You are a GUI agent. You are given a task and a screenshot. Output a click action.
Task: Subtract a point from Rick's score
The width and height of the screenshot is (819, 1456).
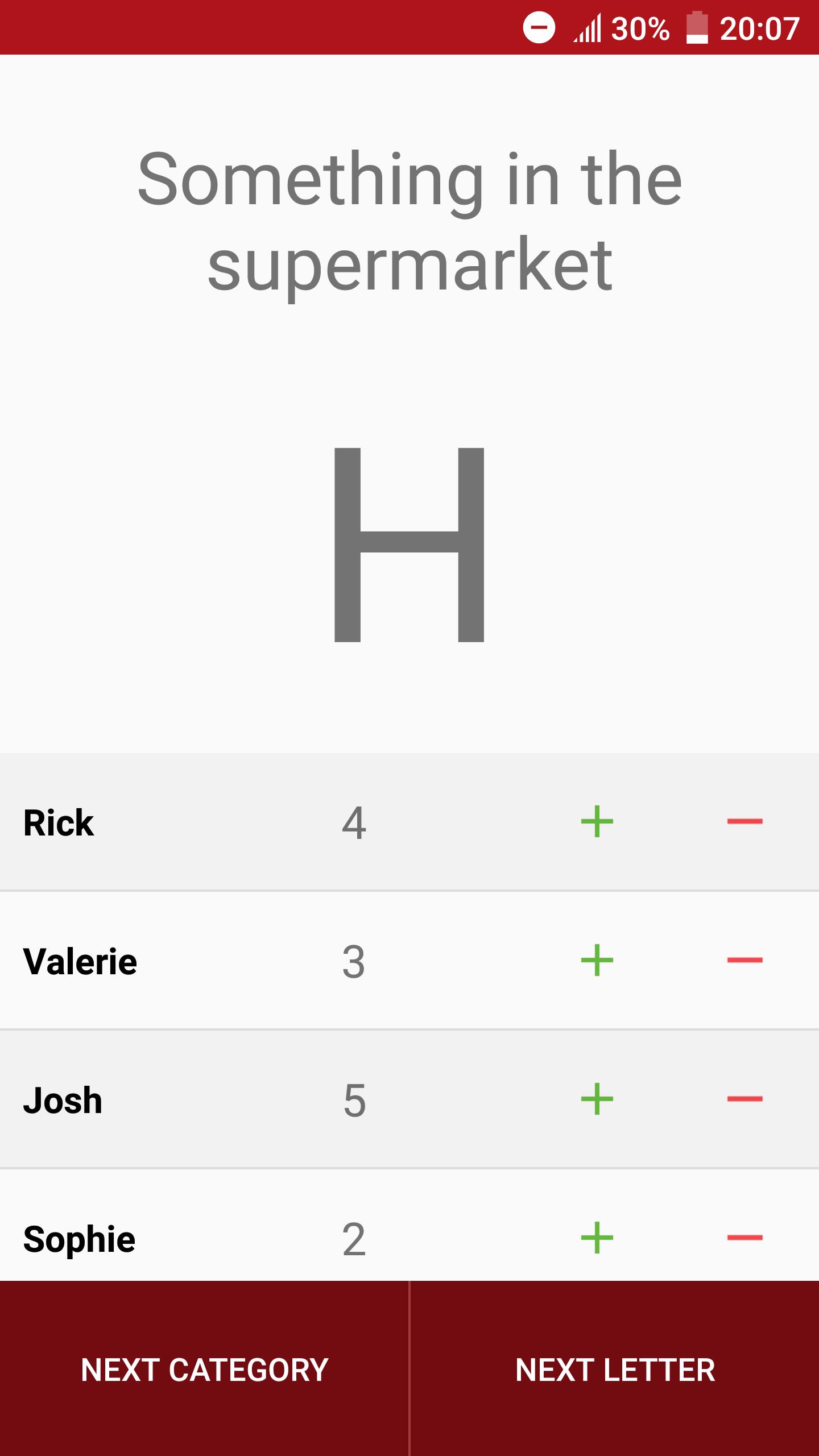coord(744,821)
